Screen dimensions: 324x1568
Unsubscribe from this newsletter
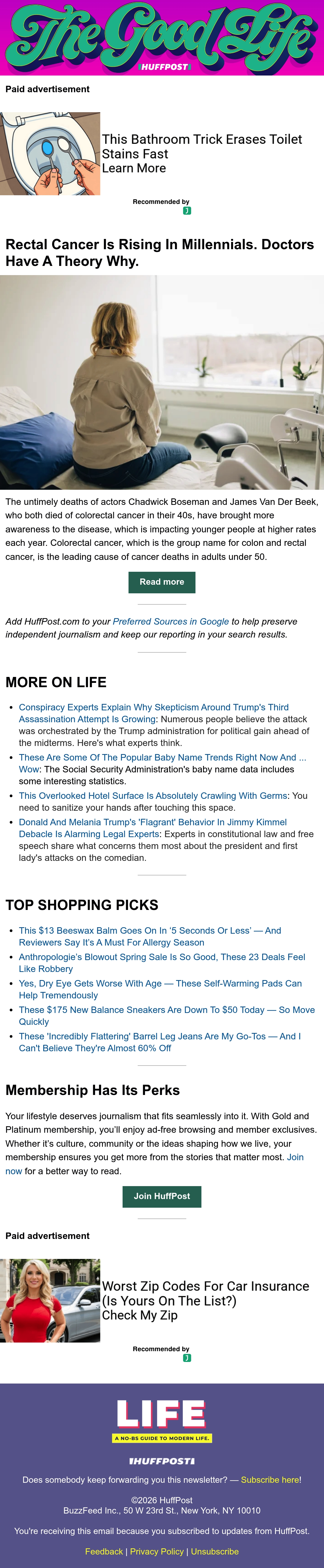[215, 1551]
